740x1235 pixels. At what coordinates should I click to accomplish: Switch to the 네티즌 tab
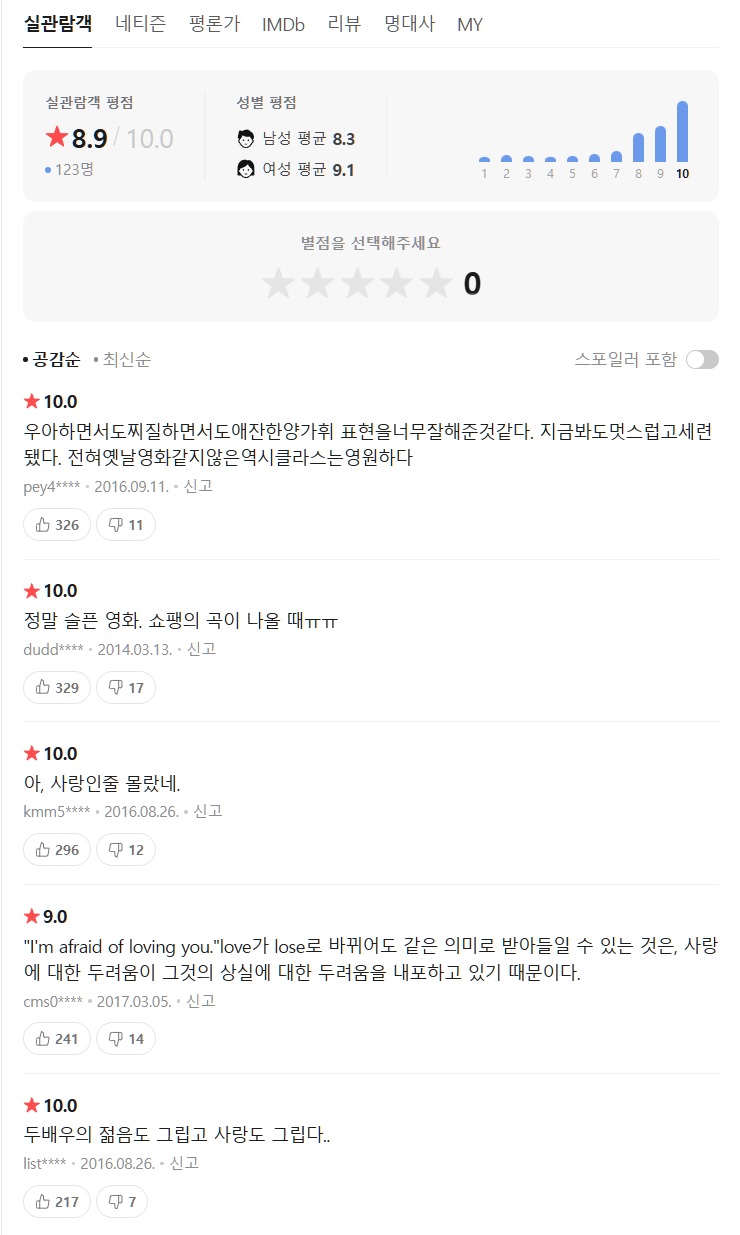(x=140, y=24)
